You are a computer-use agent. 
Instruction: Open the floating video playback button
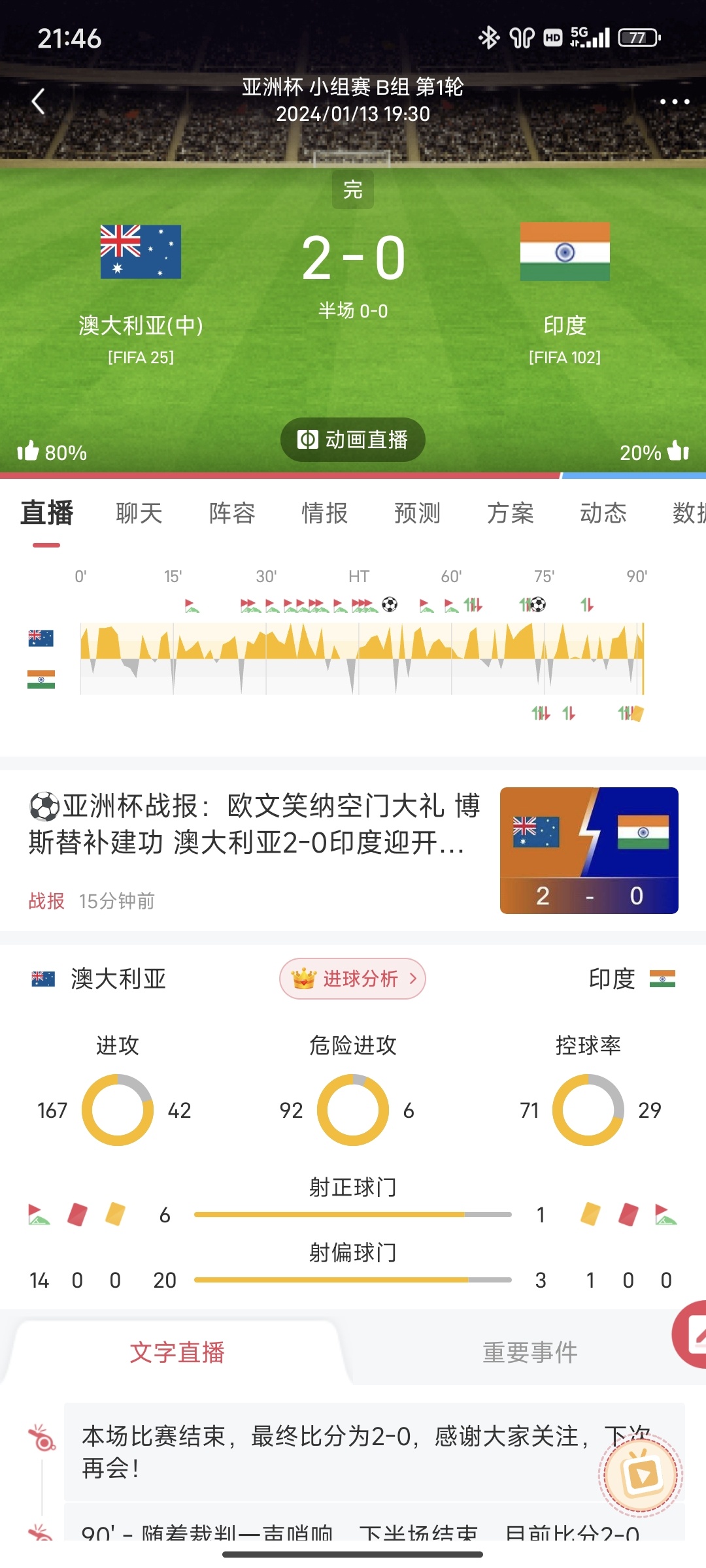point(641,1475)
